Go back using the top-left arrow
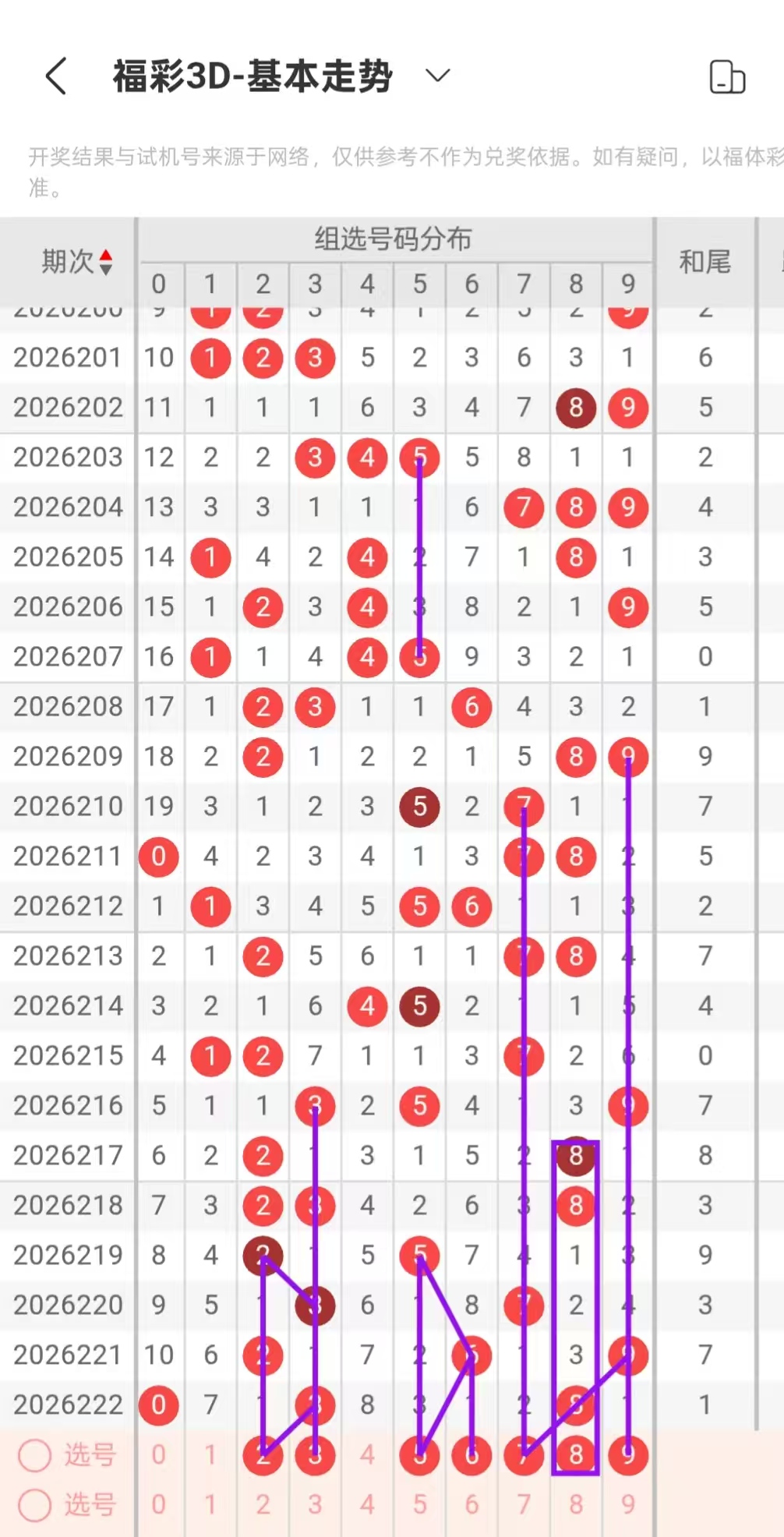 pos(56,76)
